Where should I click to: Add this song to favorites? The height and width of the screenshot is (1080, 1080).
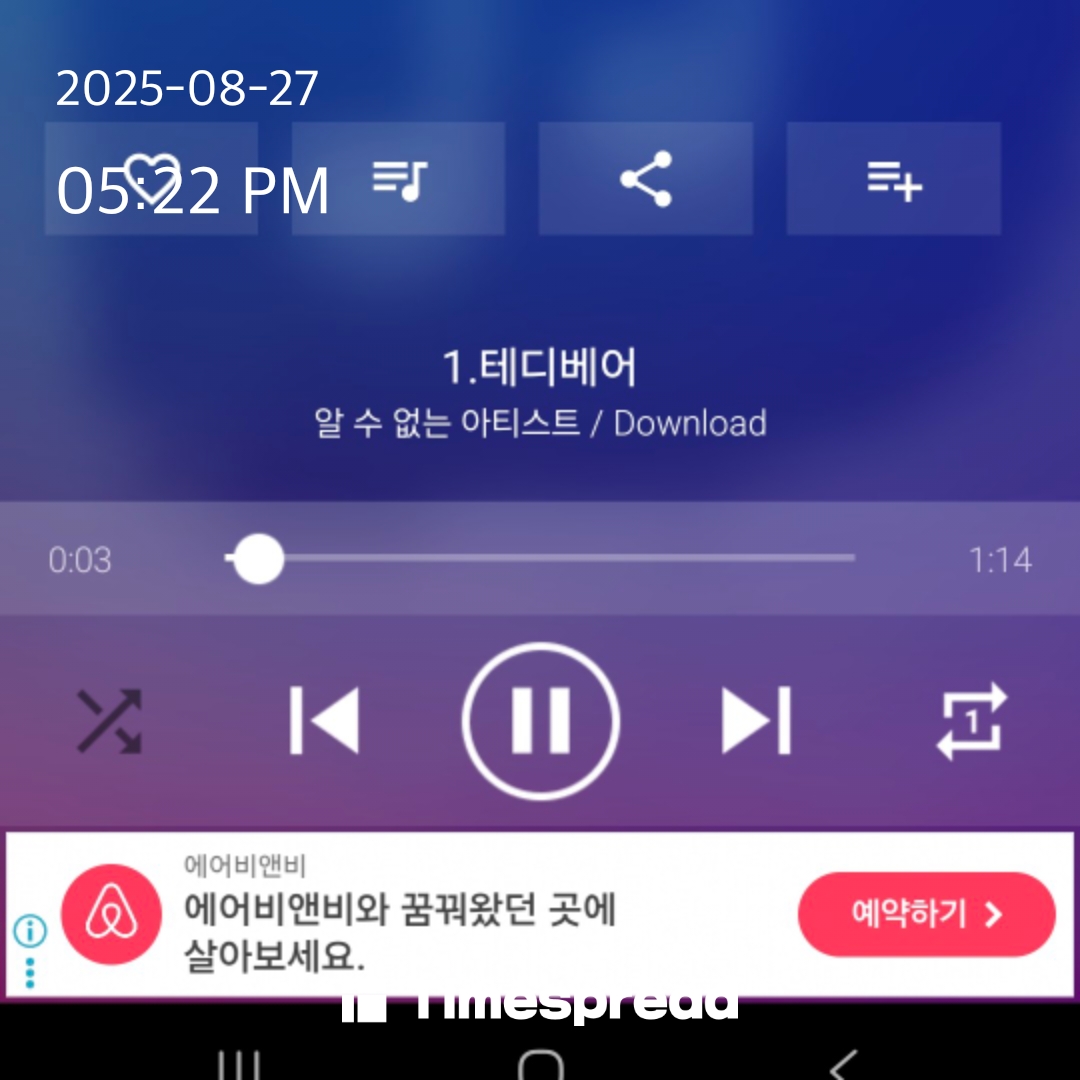pyautogui.click(x=151, y=179)
